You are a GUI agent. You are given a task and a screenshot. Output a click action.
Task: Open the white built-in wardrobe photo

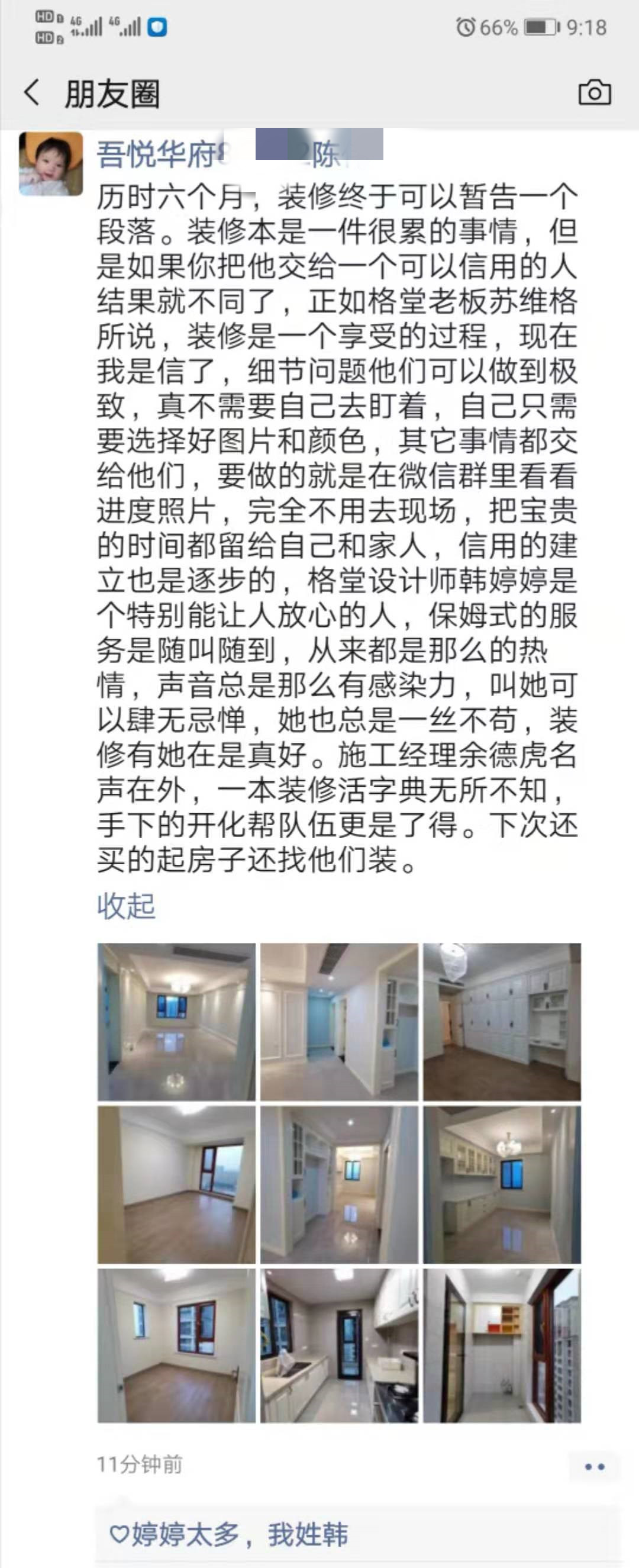tap(502, 1022)
